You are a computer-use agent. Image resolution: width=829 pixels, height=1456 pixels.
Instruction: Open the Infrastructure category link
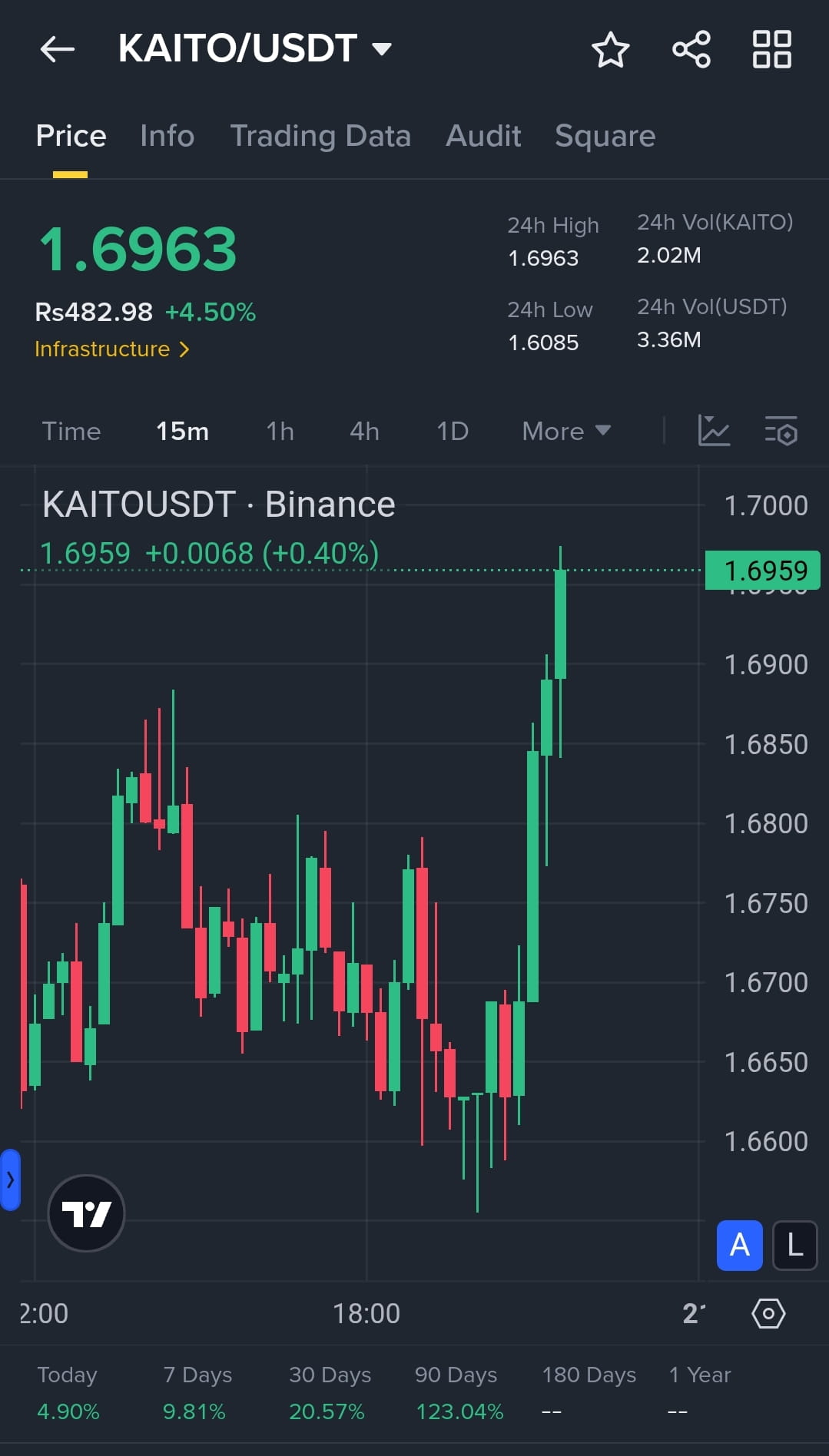point(111,349)
